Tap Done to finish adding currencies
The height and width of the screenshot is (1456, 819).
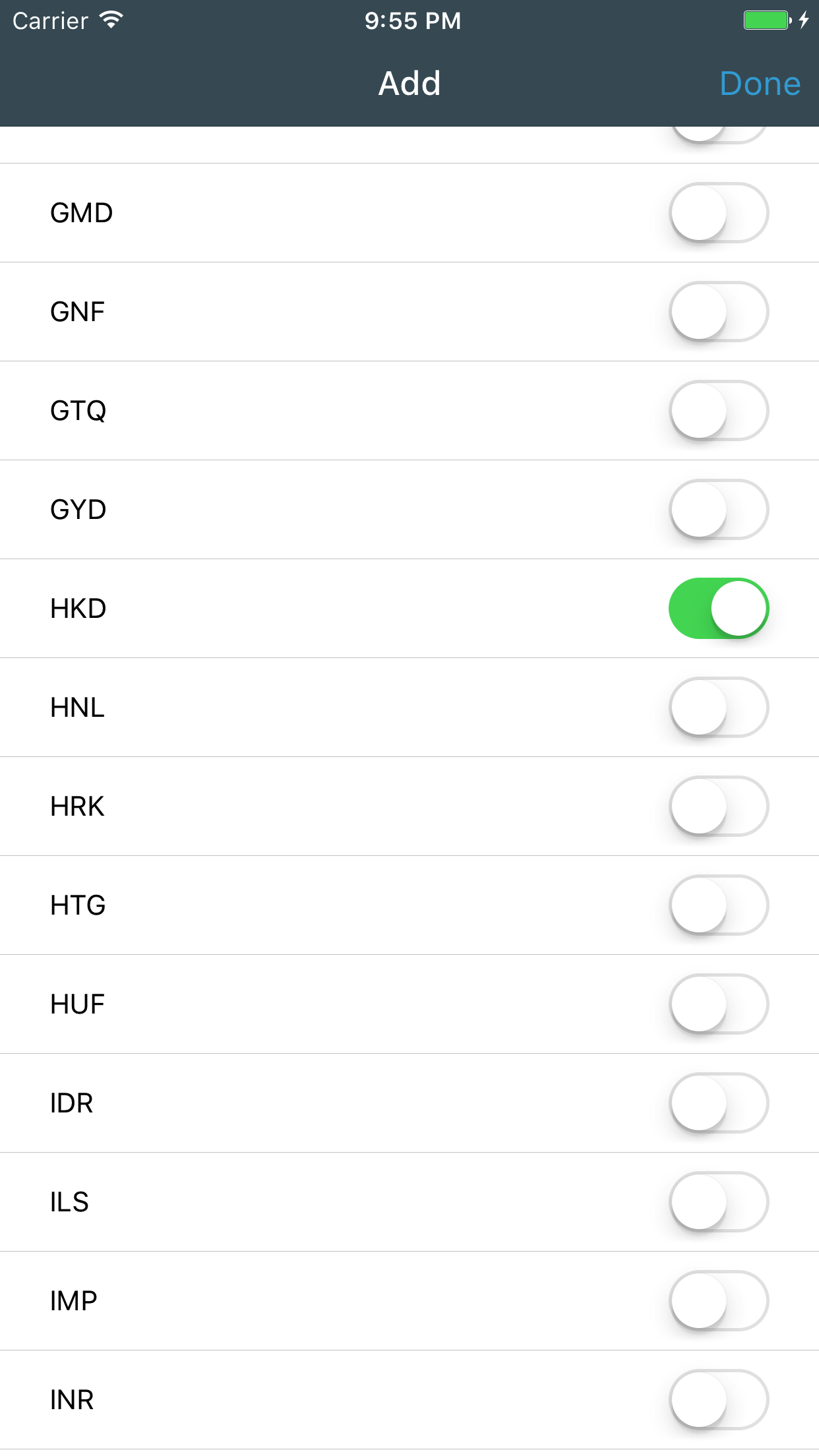coord(760,84)
